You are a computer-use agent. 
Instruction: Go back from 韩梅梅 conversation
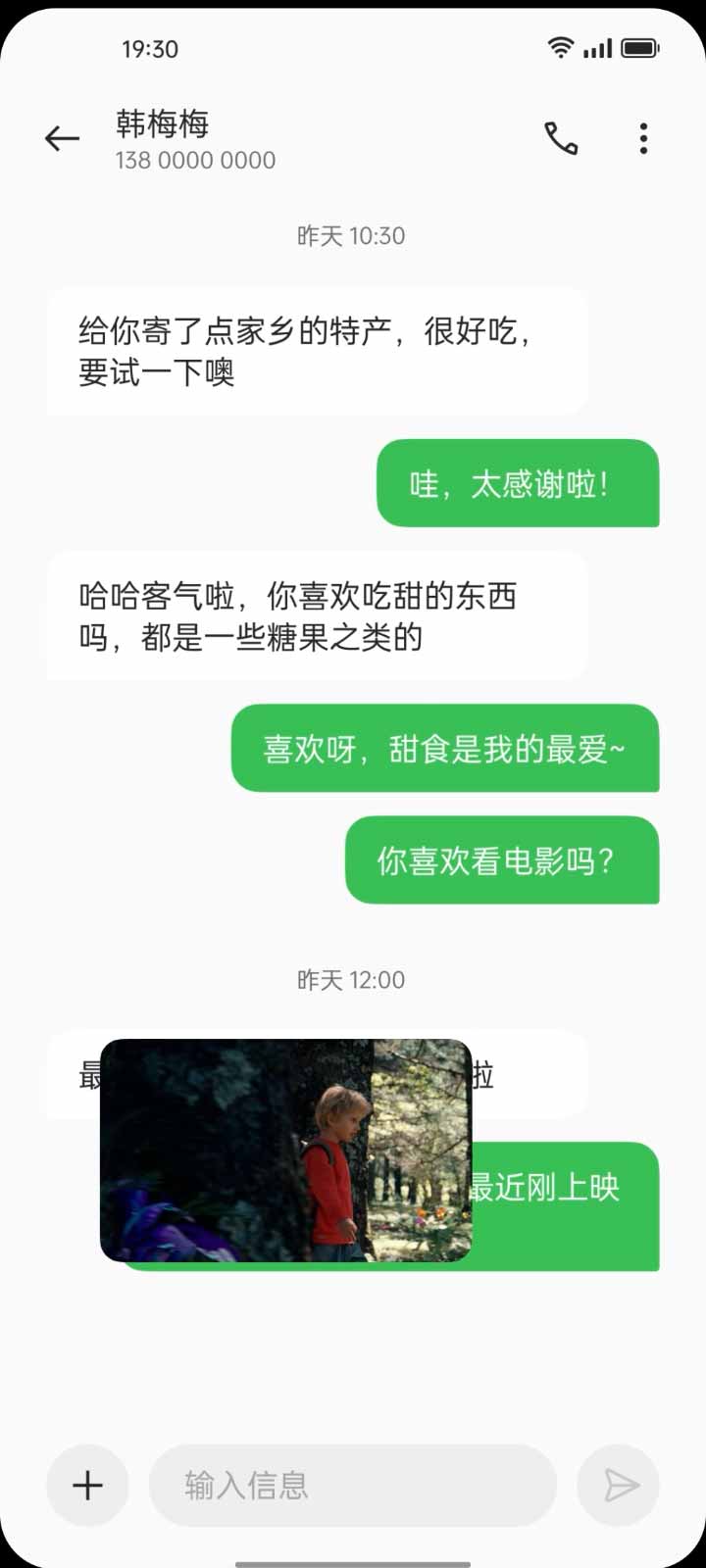(62, 139)
